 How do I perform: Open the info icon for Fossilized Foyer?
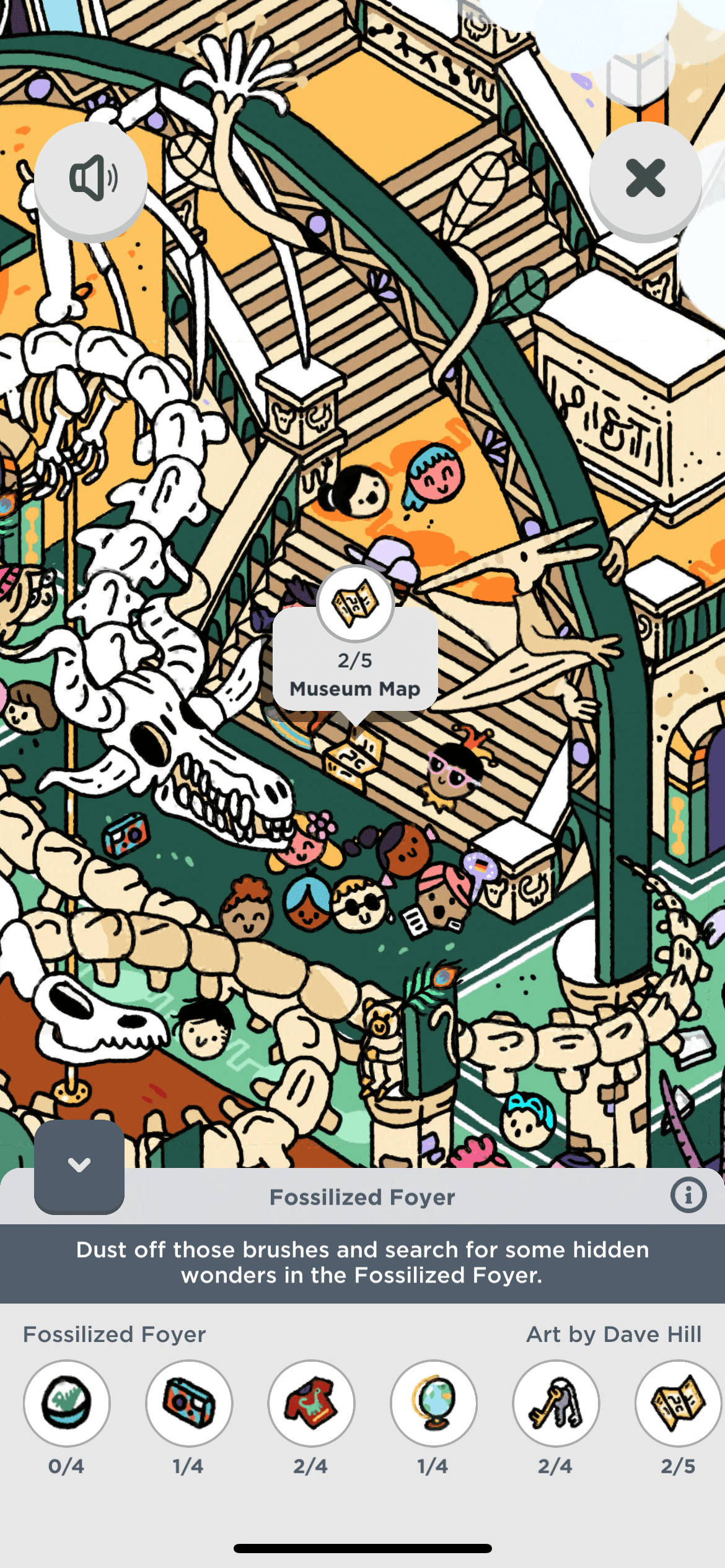[x=688, y=1195]
